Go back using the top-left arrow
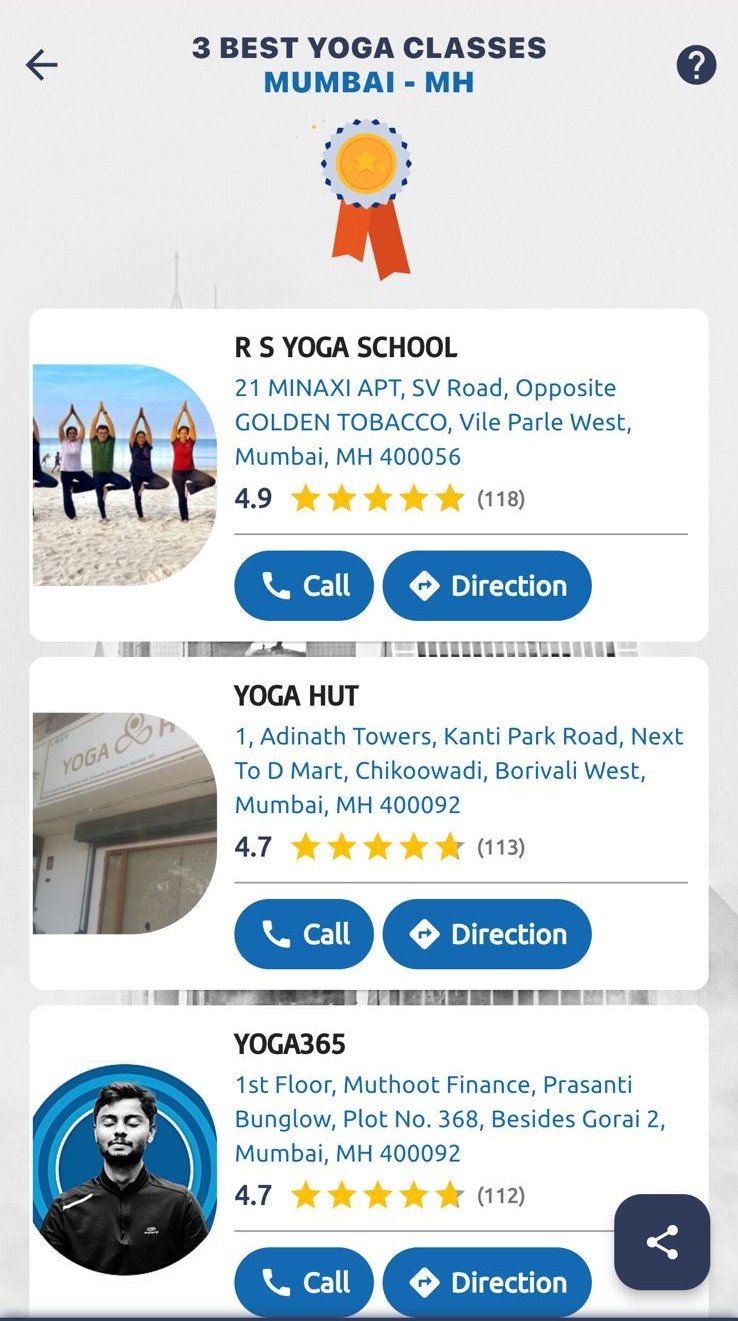 tap(42, 65)
